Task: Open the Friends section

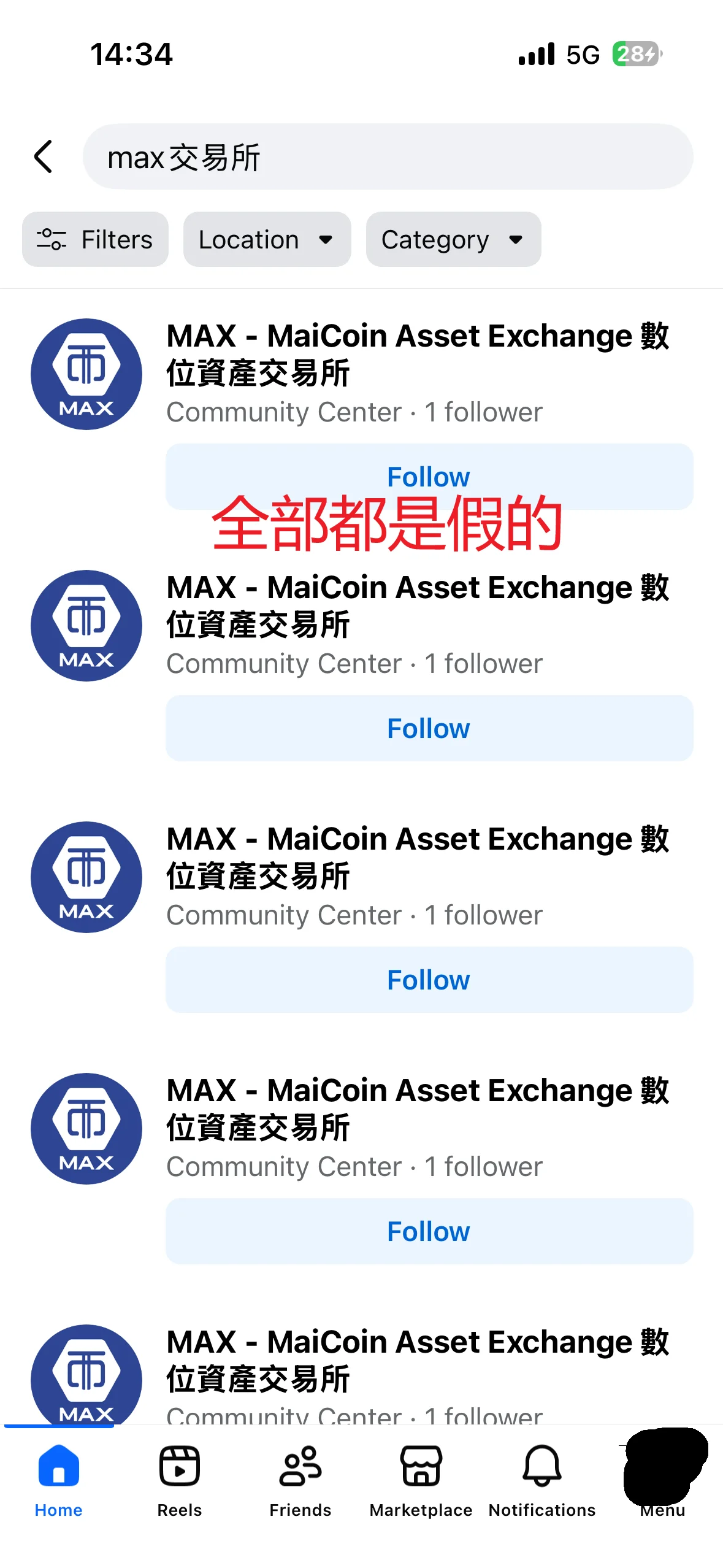Action: point(299,1485)
